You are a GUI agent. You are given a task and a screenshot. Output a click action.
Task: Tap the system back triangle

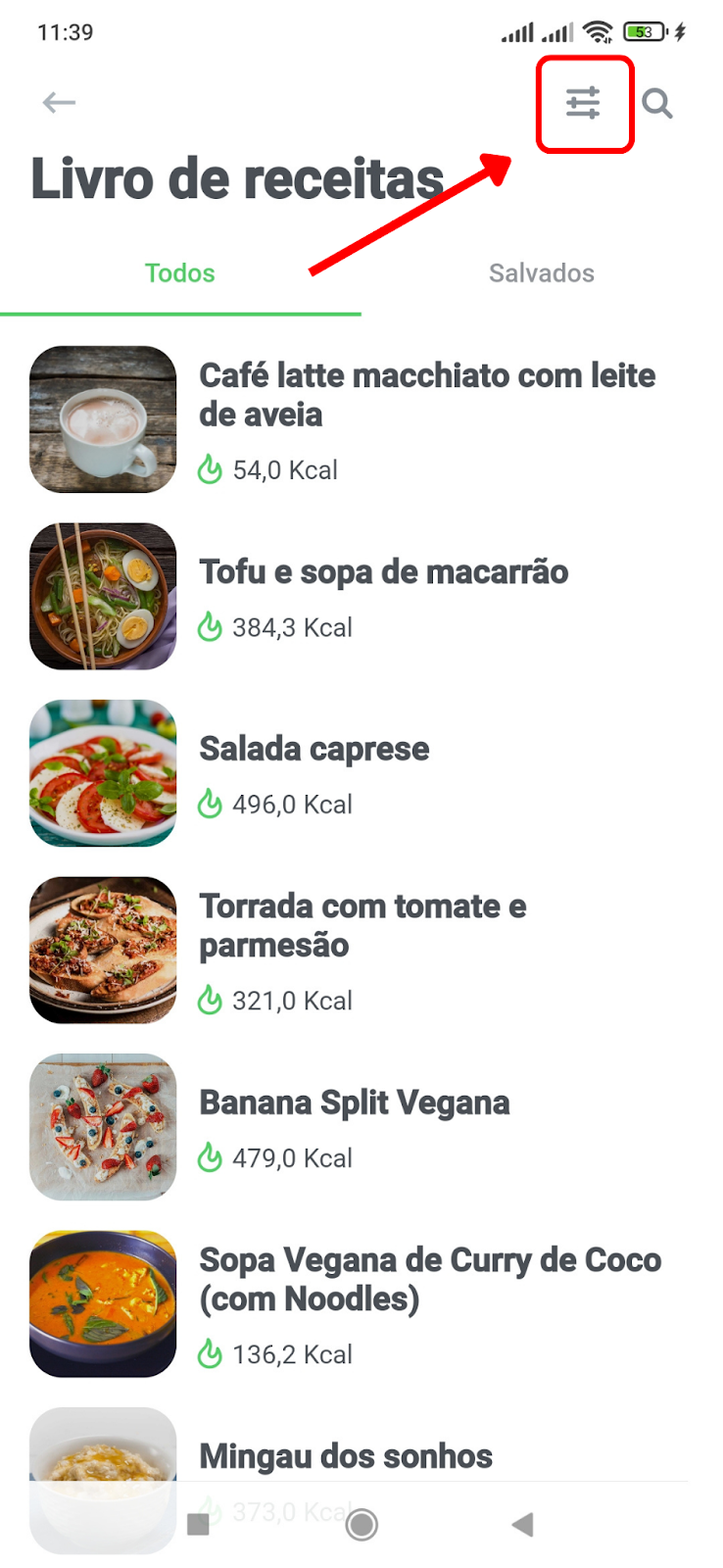click(x=522, y=1524)
